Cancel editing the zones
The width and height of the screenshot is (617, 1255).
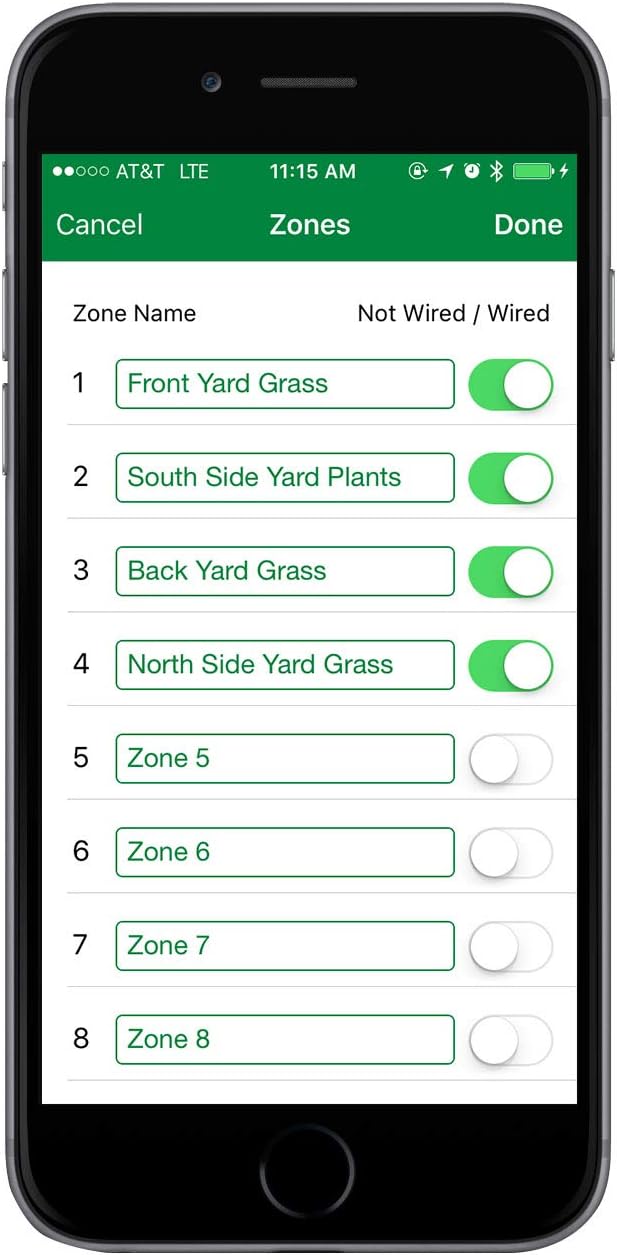click(x=99, y=224)
